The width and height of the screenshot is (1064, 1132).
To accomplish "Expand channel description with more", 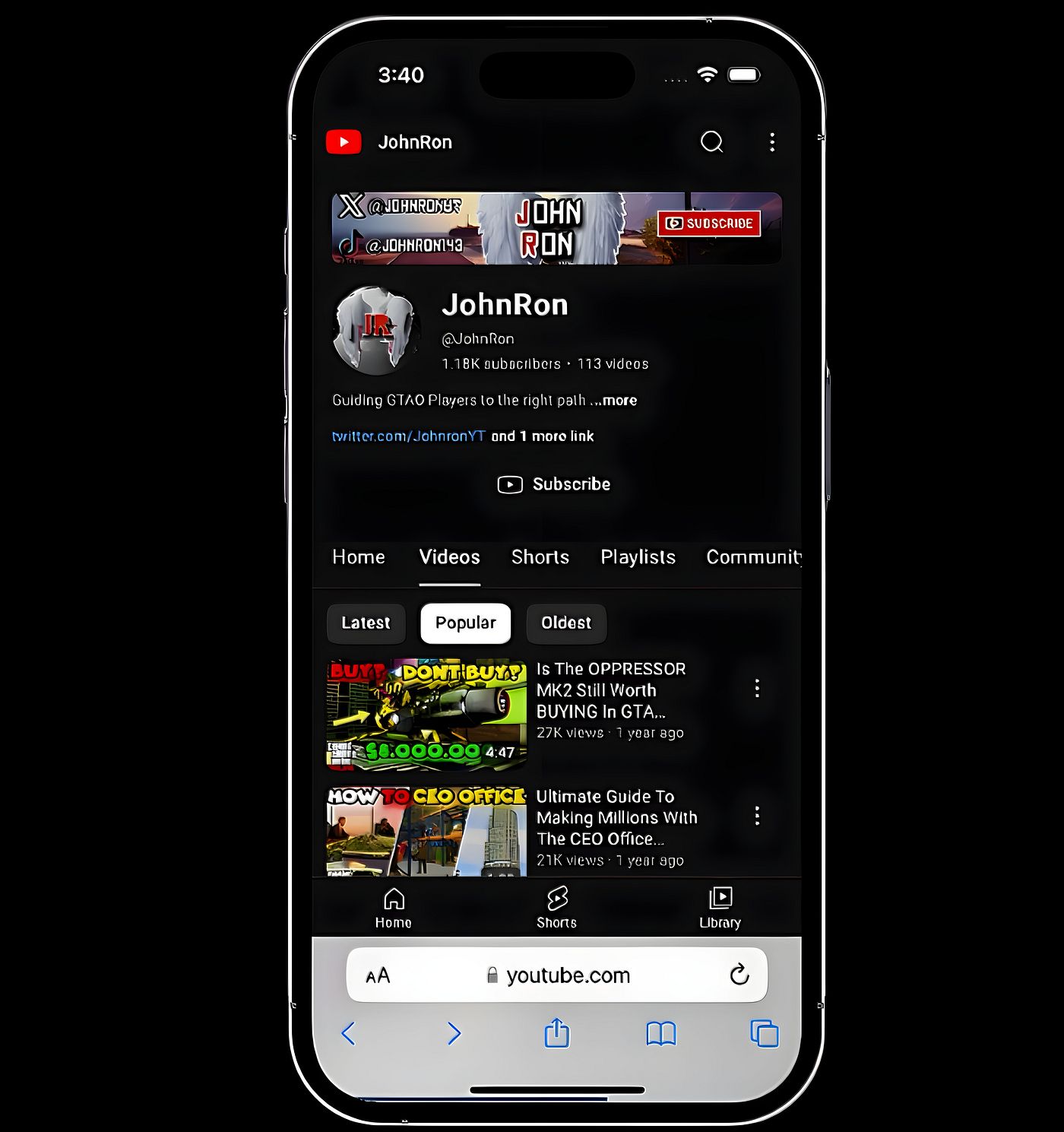I will (x=619, y=401).
